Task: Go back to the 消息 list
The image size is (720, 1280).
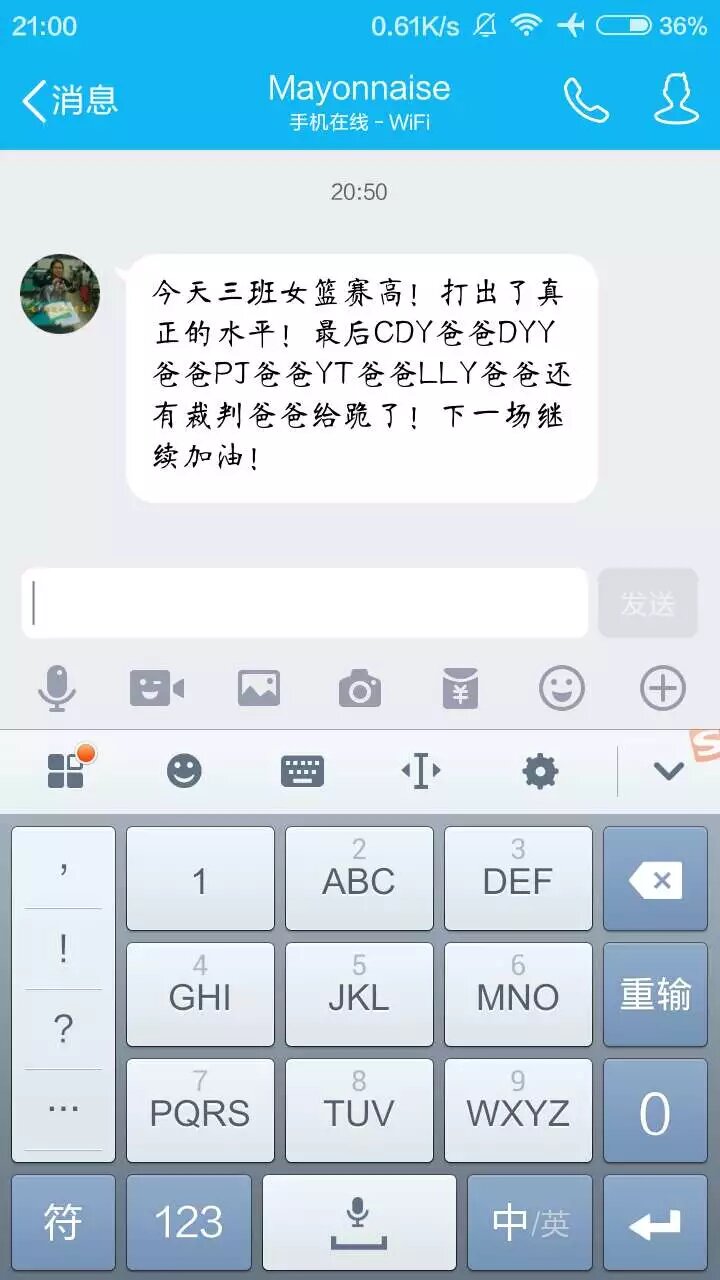Action: click(x=68, y=100)
